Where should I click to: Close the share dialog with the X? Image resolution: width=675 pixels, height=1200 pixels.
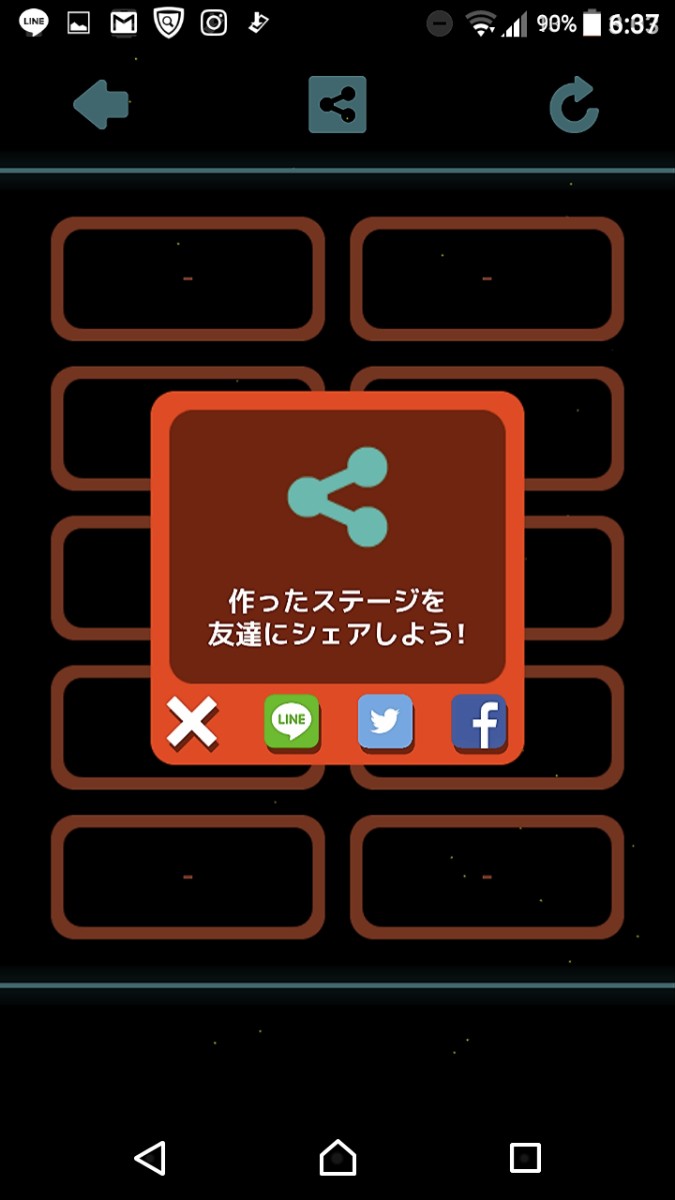[191, 723]
